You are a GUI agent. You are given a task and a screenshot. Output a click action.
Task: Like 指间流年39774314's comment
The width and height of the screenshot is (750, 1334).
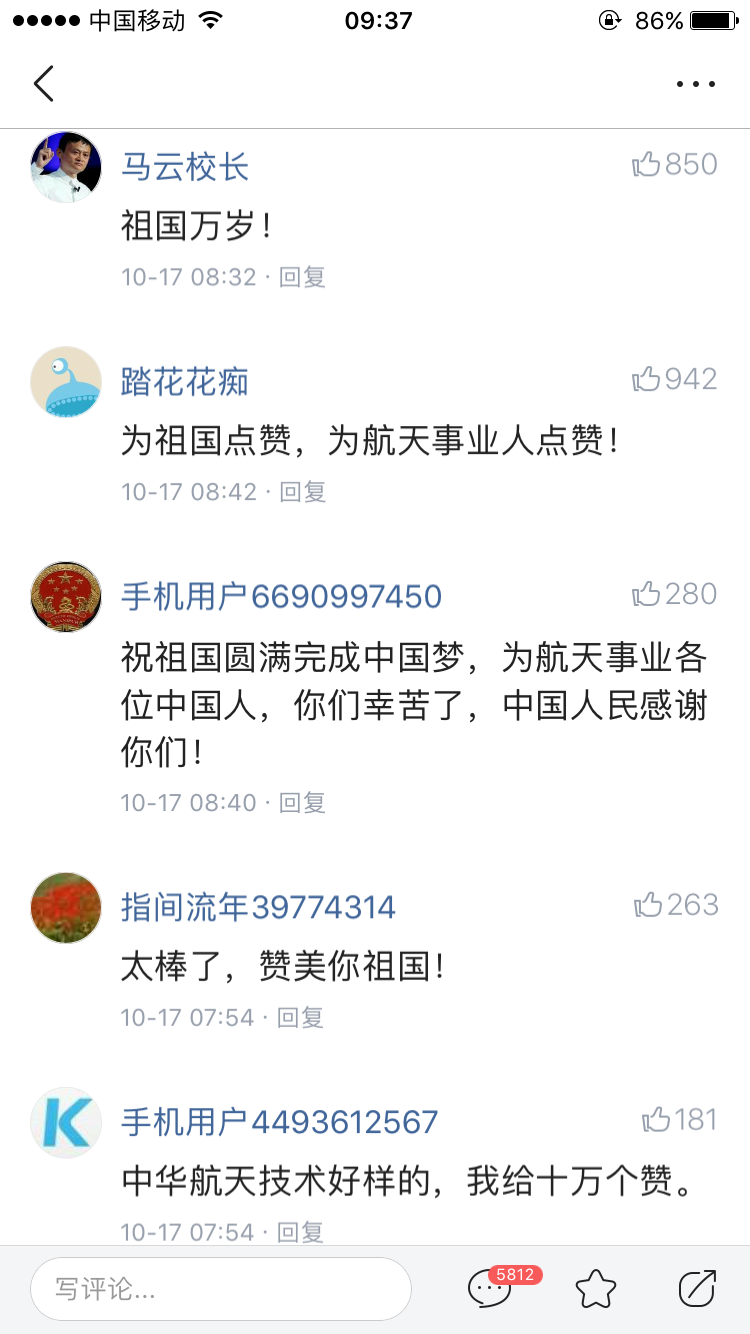click(676, 905)
